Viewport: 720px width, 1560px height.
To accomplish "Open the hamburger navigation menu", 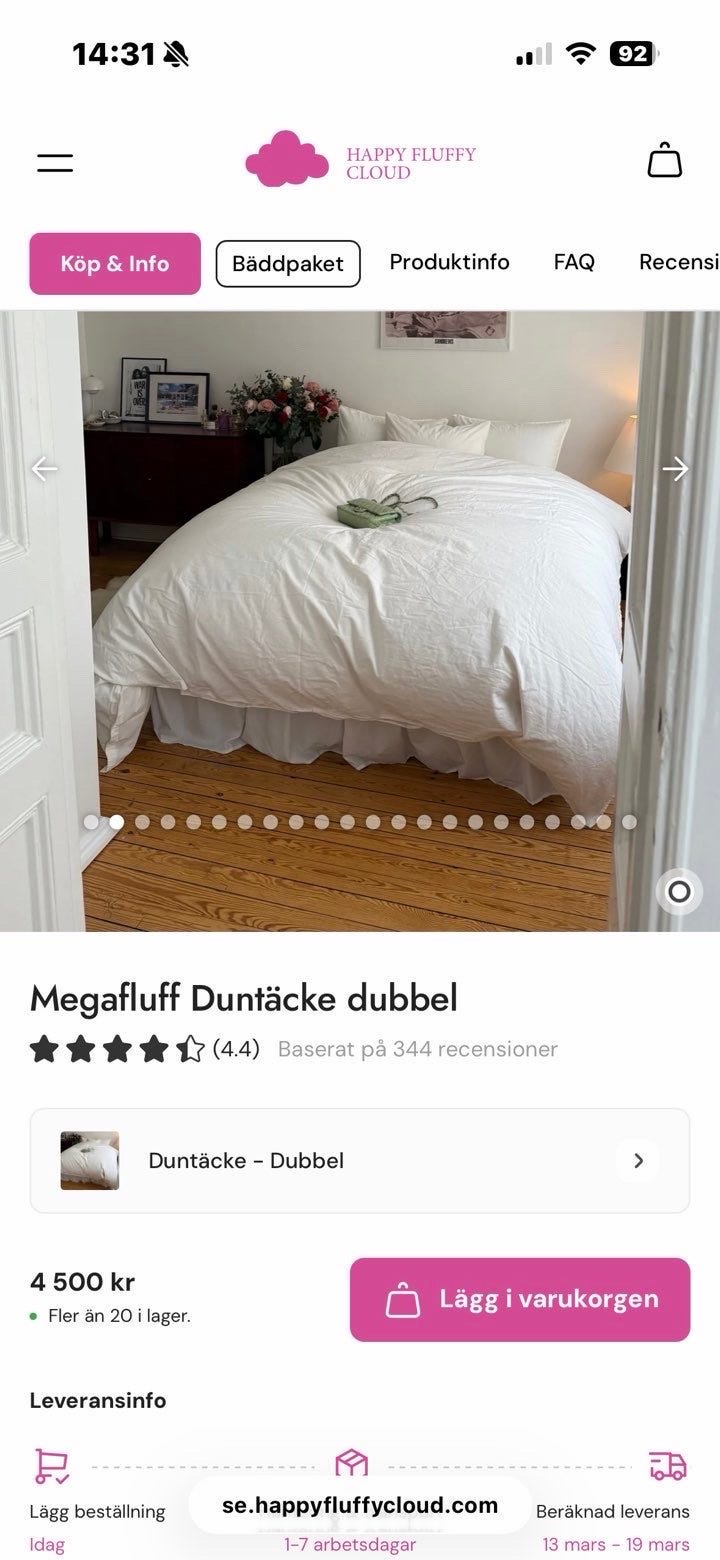I will [x=55, y=161].
